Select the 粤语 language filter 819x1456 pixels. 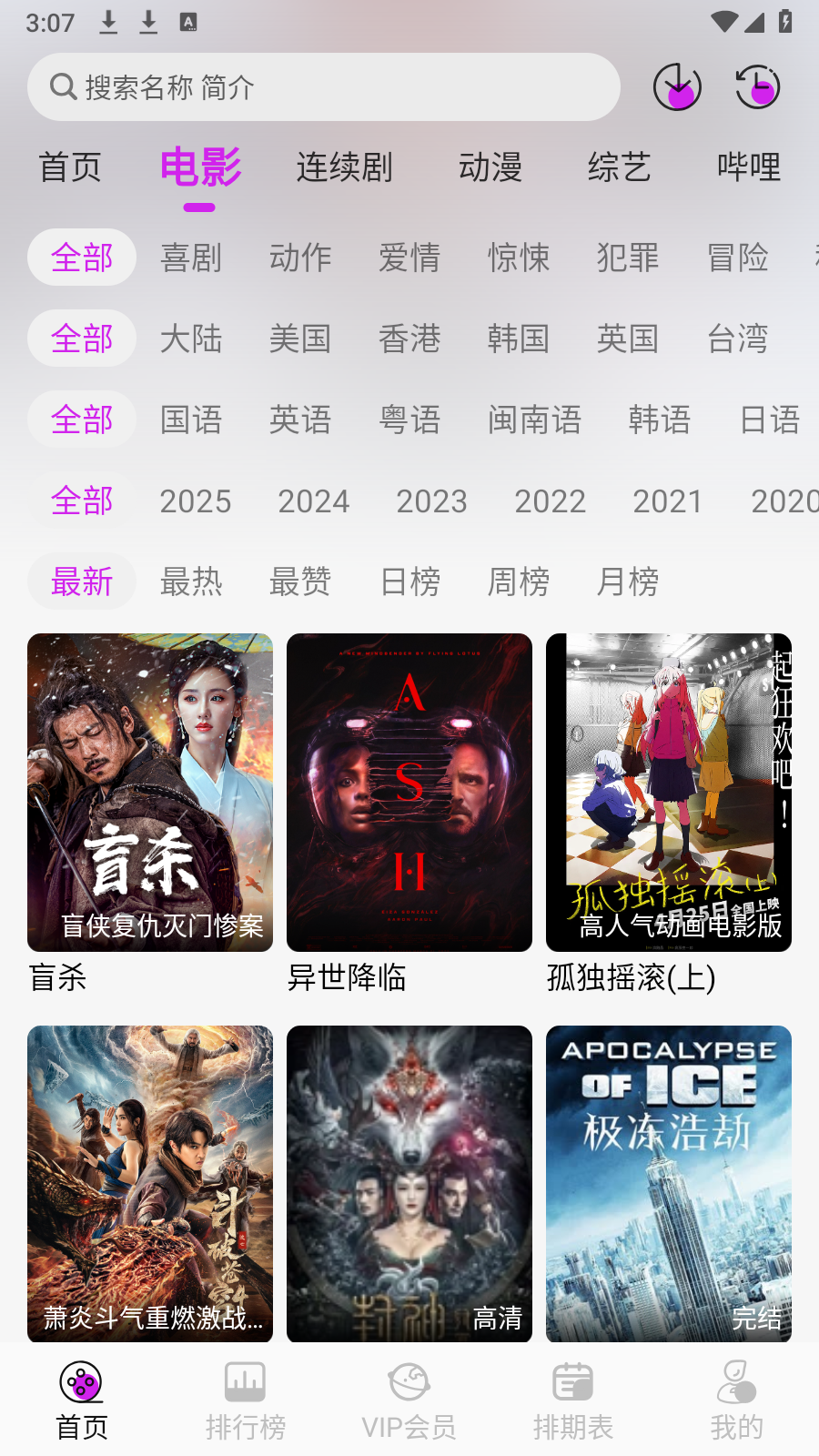[409, 420]
